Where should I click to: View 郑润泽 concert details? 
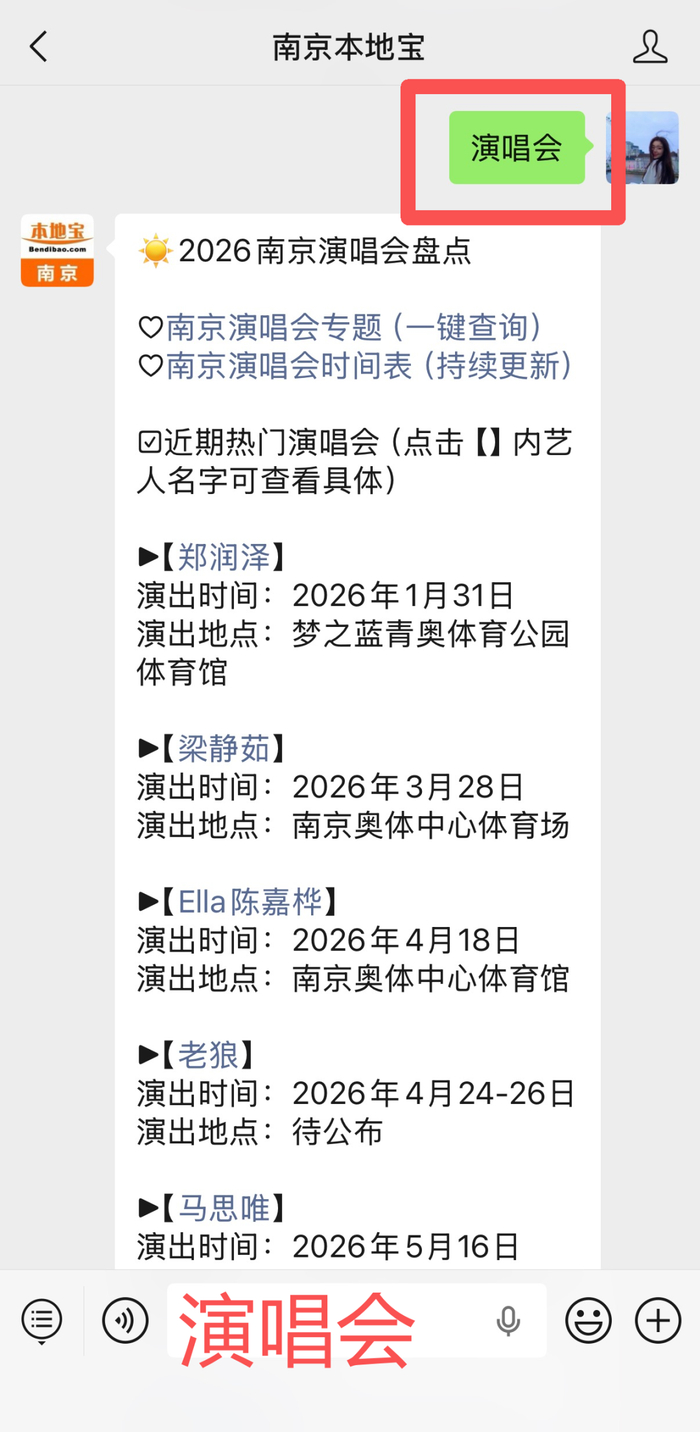coord(224,557)
